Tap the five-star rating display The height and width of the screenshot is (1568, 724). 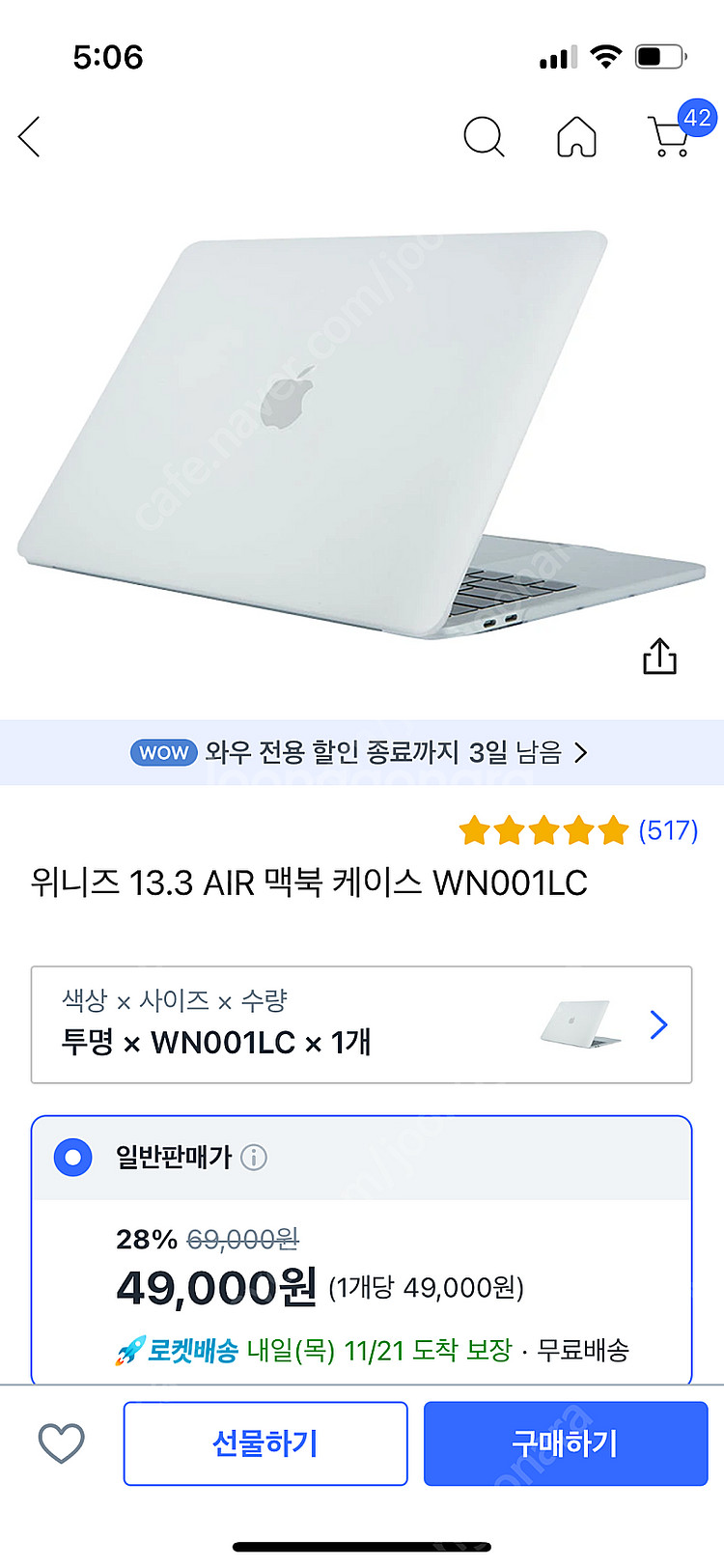pos(543,829)
